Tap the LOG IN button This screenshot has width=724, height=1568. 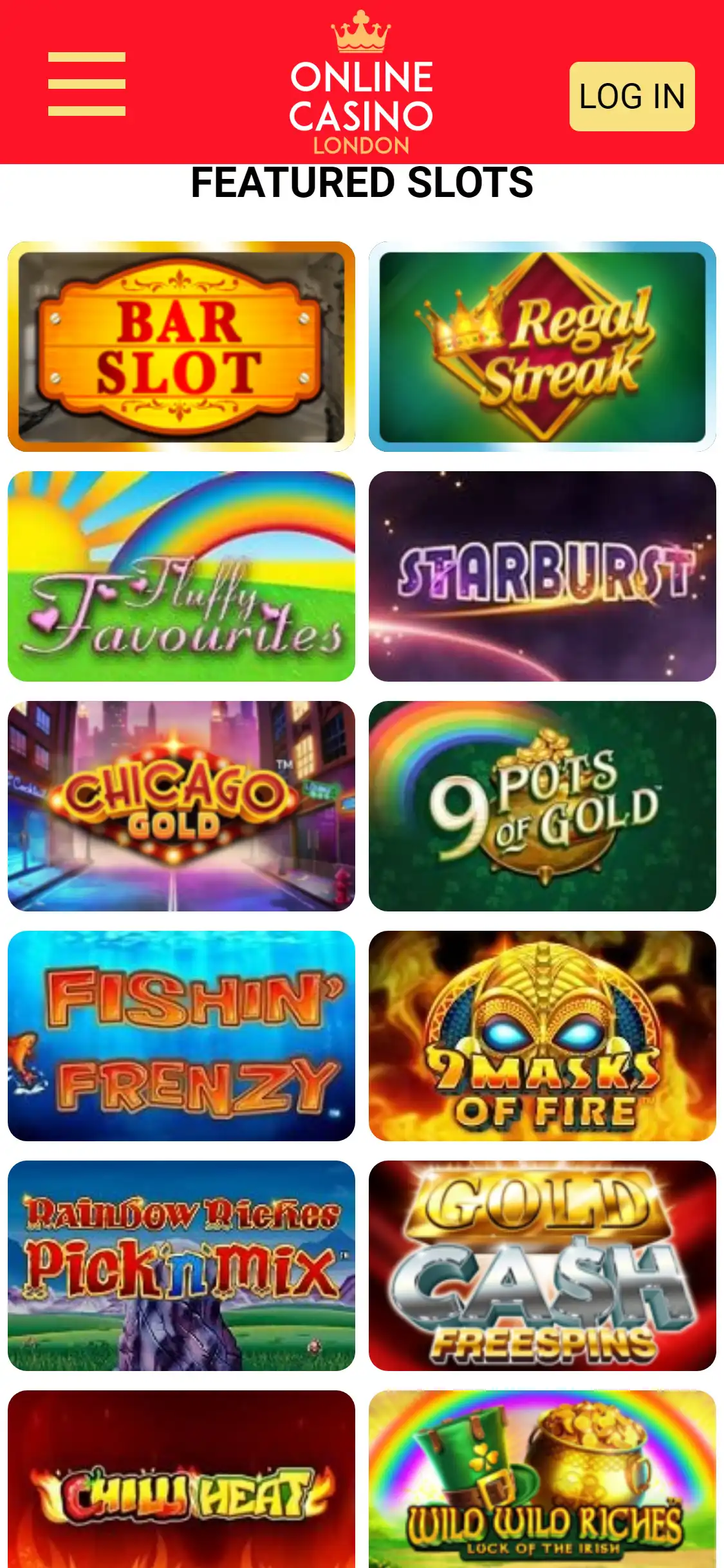coord(631,97)
